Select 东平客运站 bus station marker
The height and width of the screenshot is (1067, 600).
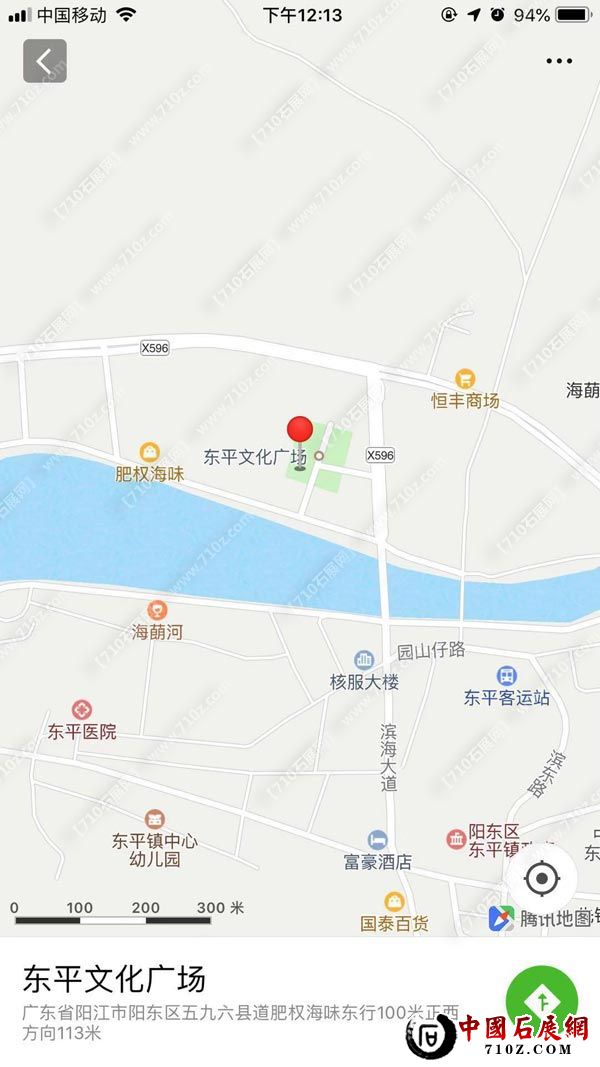click(x=507, y=677)
